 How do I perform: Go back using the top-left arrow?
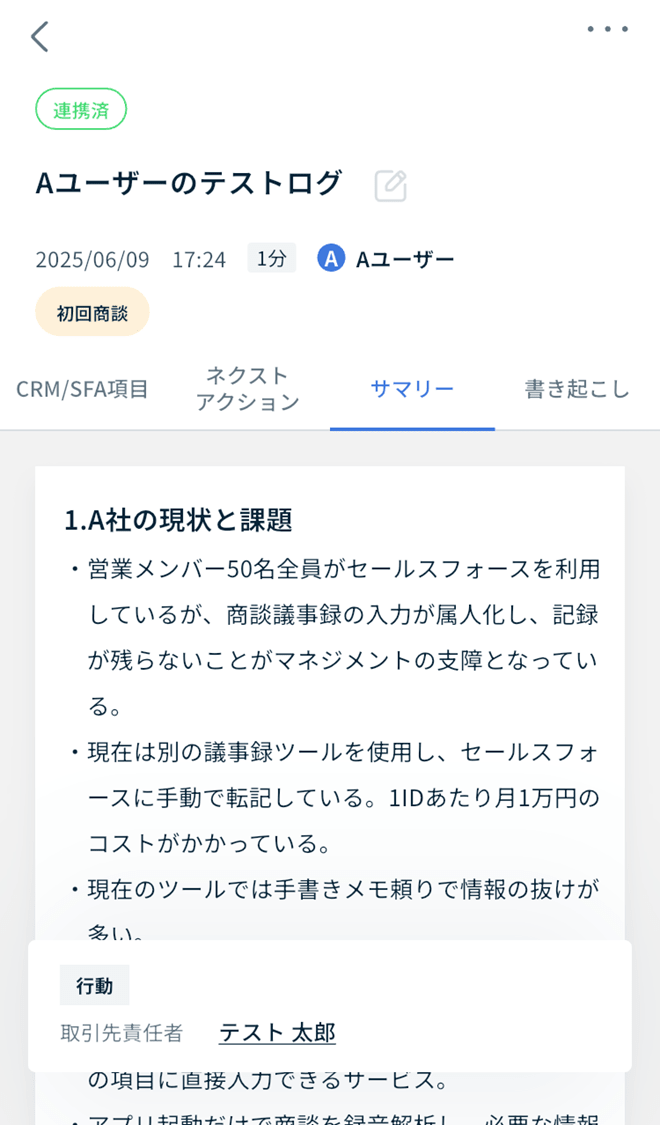coord(40,37)
